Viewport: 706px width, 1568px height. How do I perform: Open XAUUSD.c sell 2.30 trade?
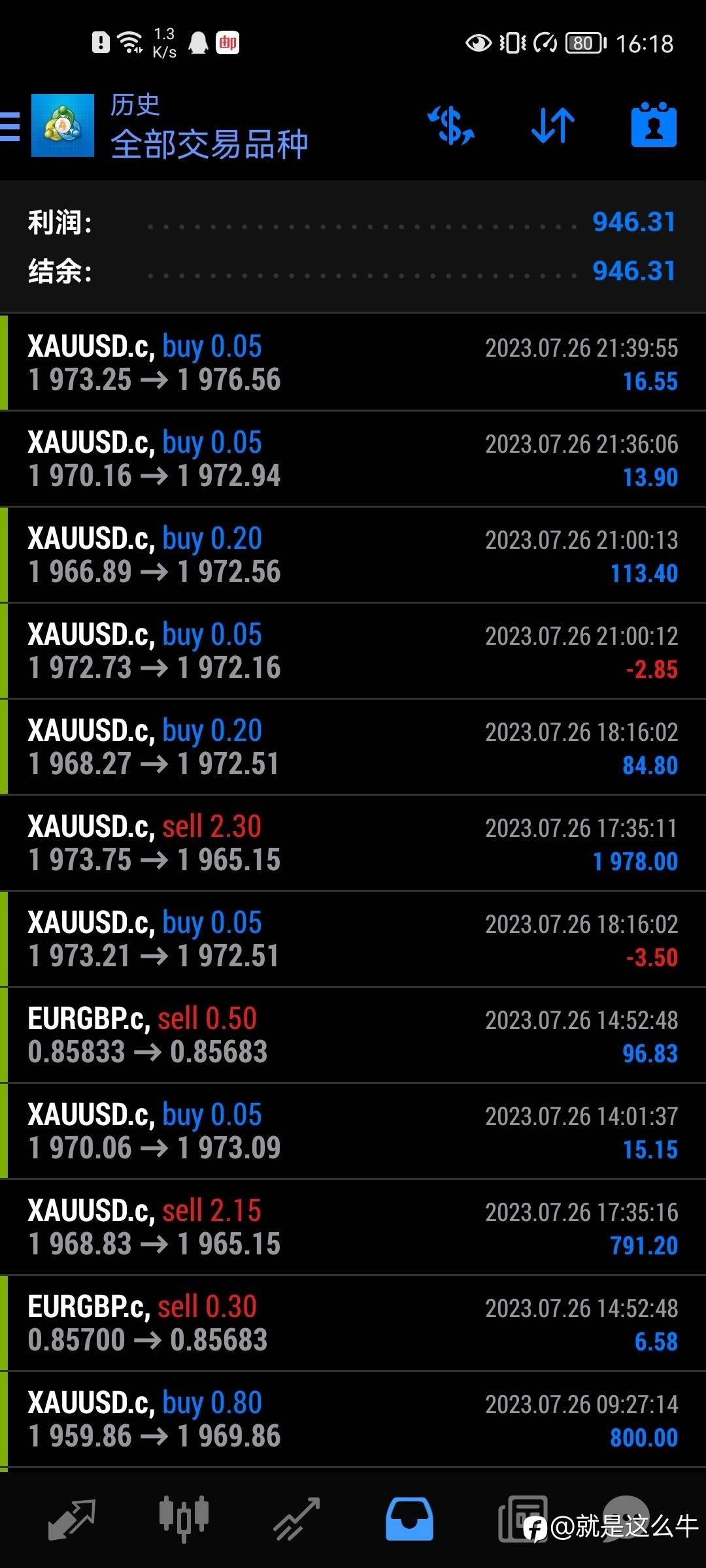click(353, 843)
